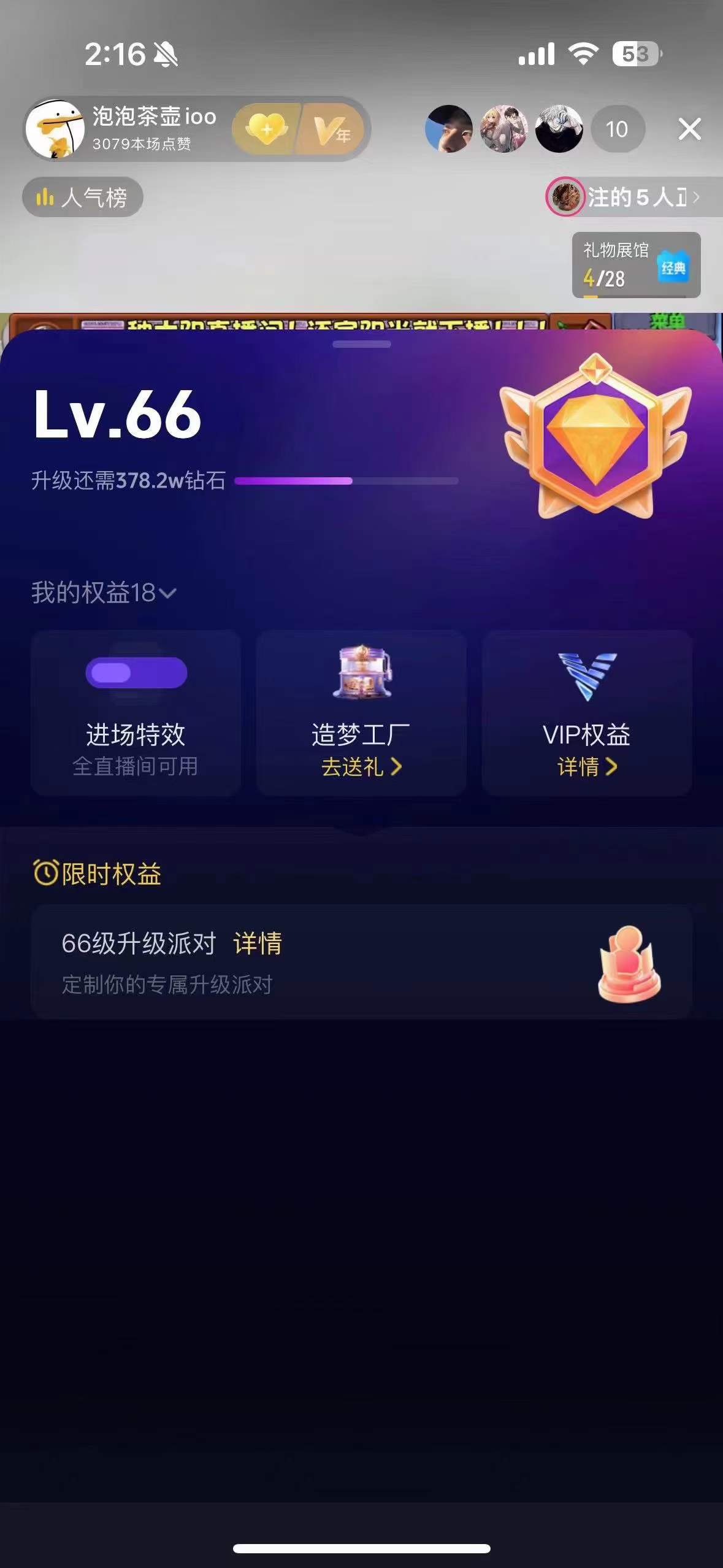View the audience list of 10
The image size is (723, 1568).
[x=617, y=129]
